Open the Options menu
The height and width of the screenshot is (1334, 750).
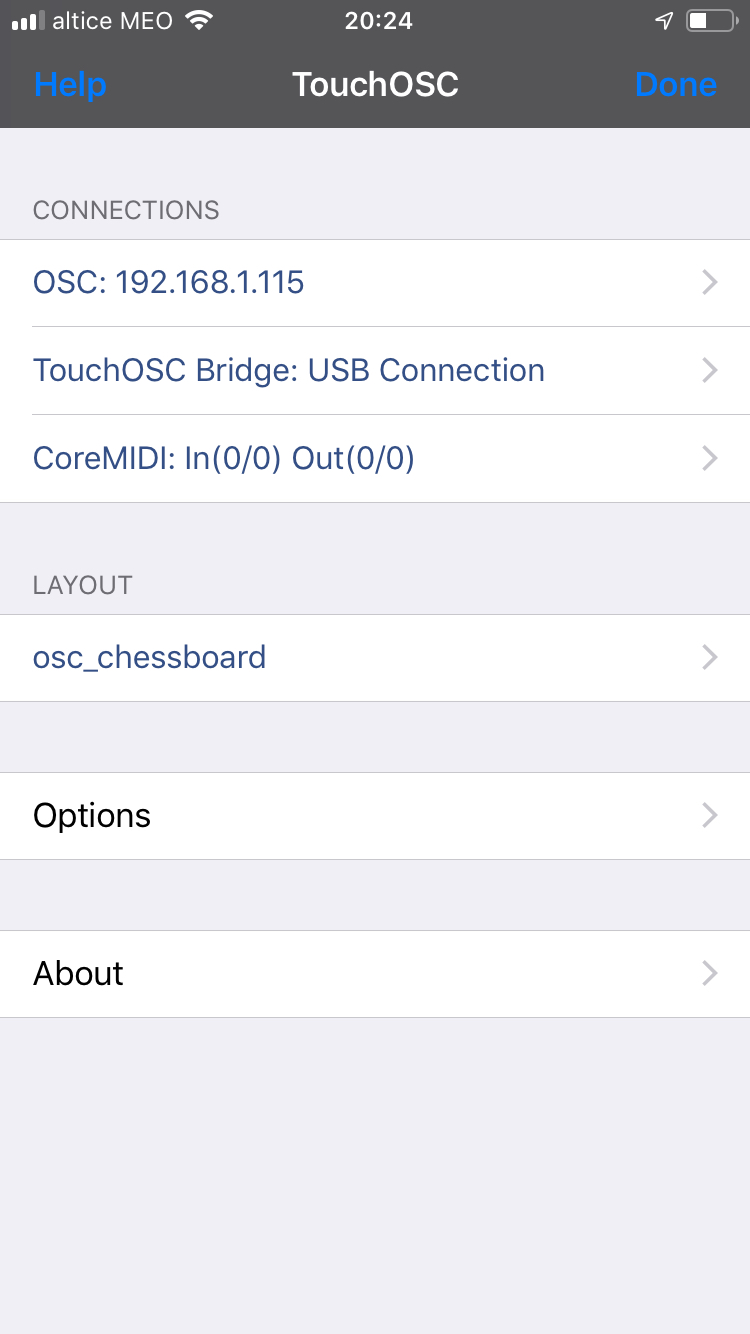pyautogui.click(x=375, y=816)
